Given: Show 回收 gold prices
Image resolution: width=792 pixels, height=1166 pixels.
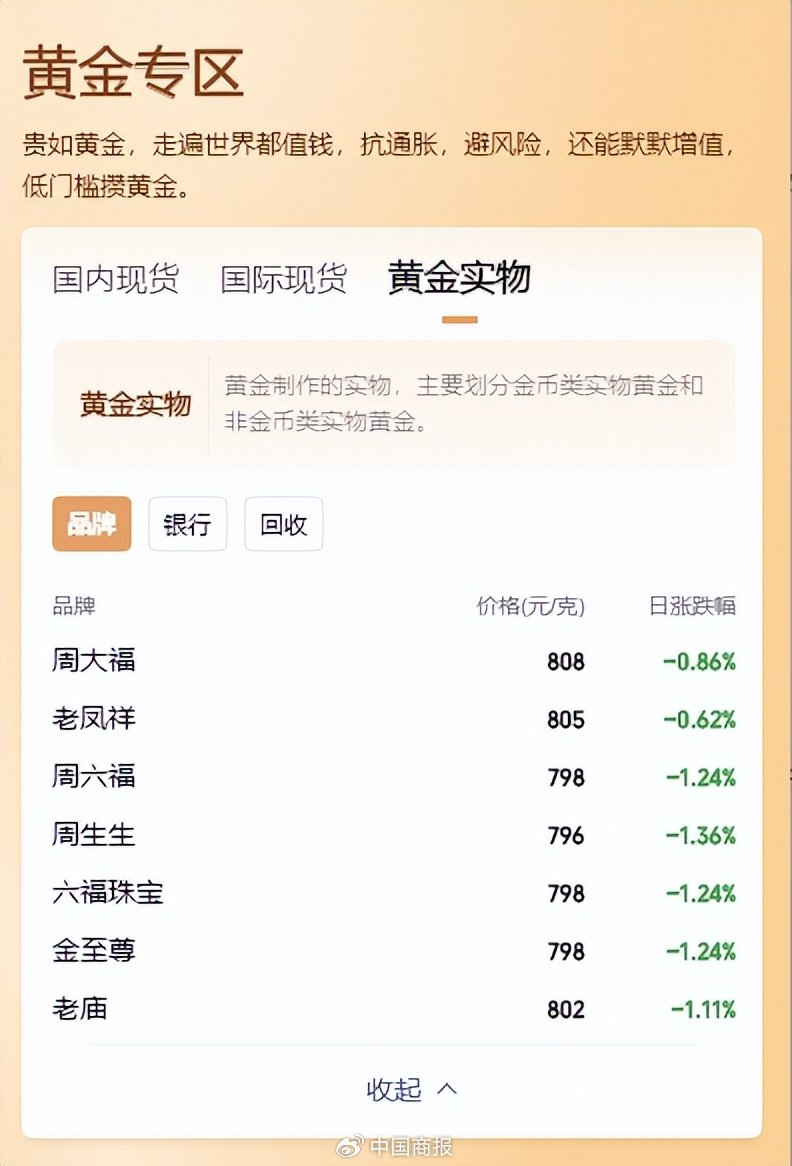Looking at the screenshot, I should [284, 524].
